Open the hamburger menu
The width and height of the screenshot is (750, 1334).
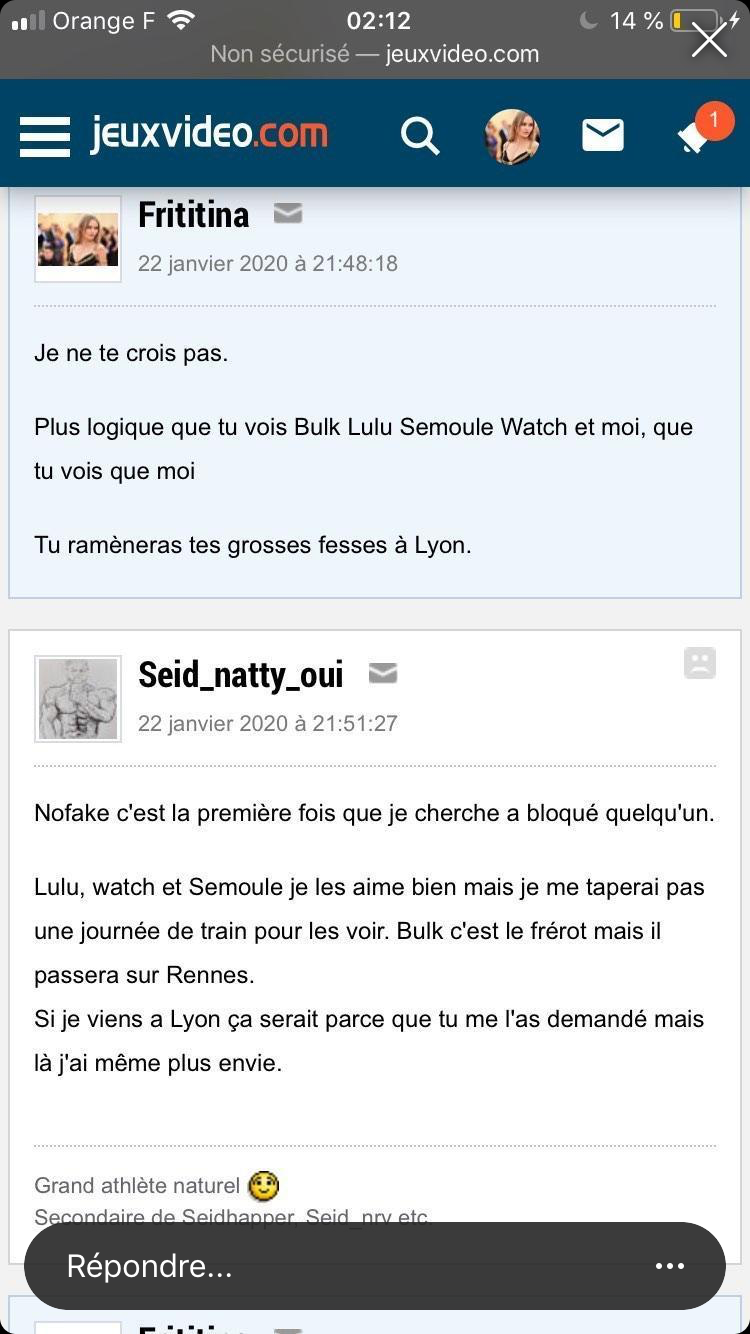coord(45,135)
